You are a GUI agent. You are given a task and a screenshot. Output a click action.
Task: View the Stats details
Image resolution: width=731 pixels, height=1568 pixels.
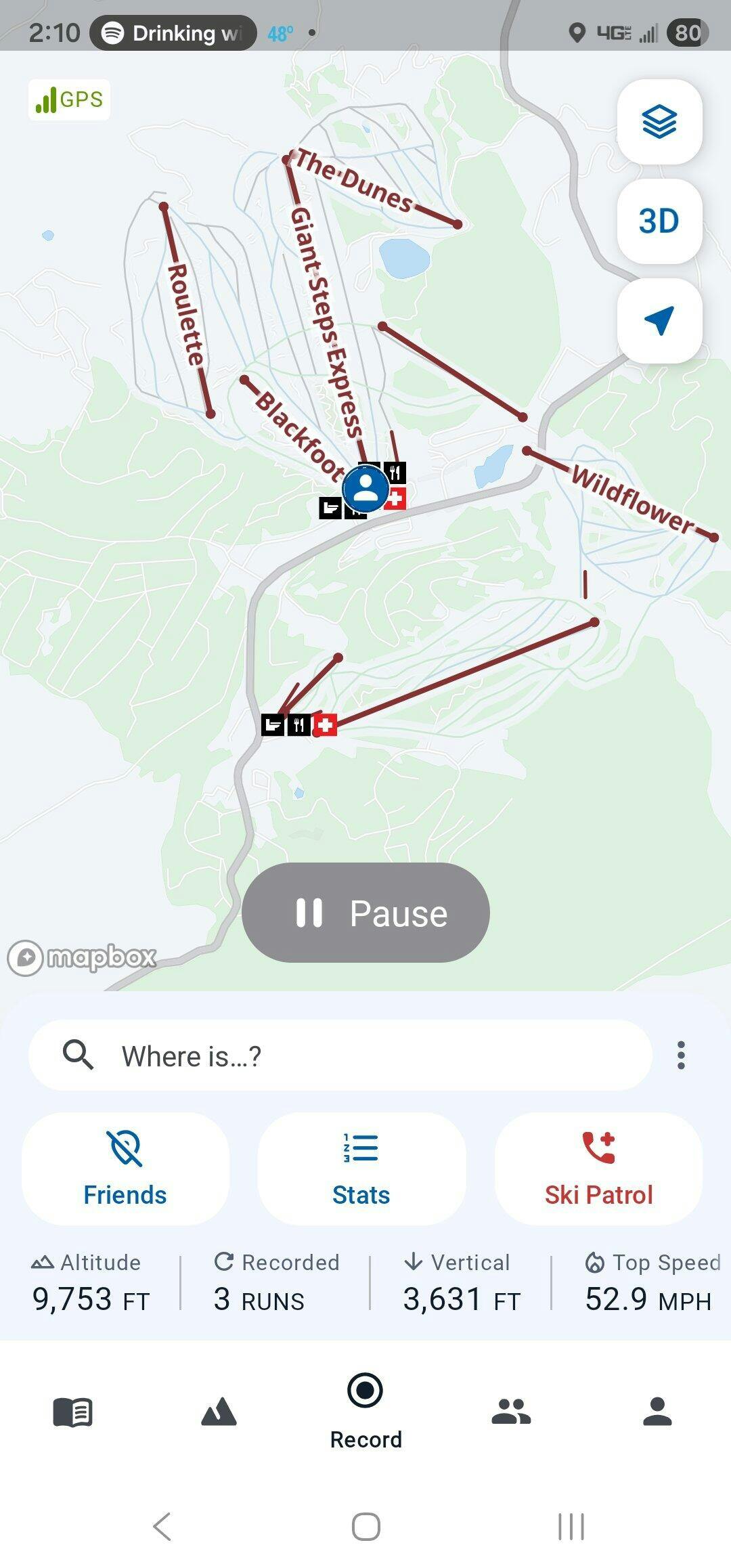coord(361,1169)
